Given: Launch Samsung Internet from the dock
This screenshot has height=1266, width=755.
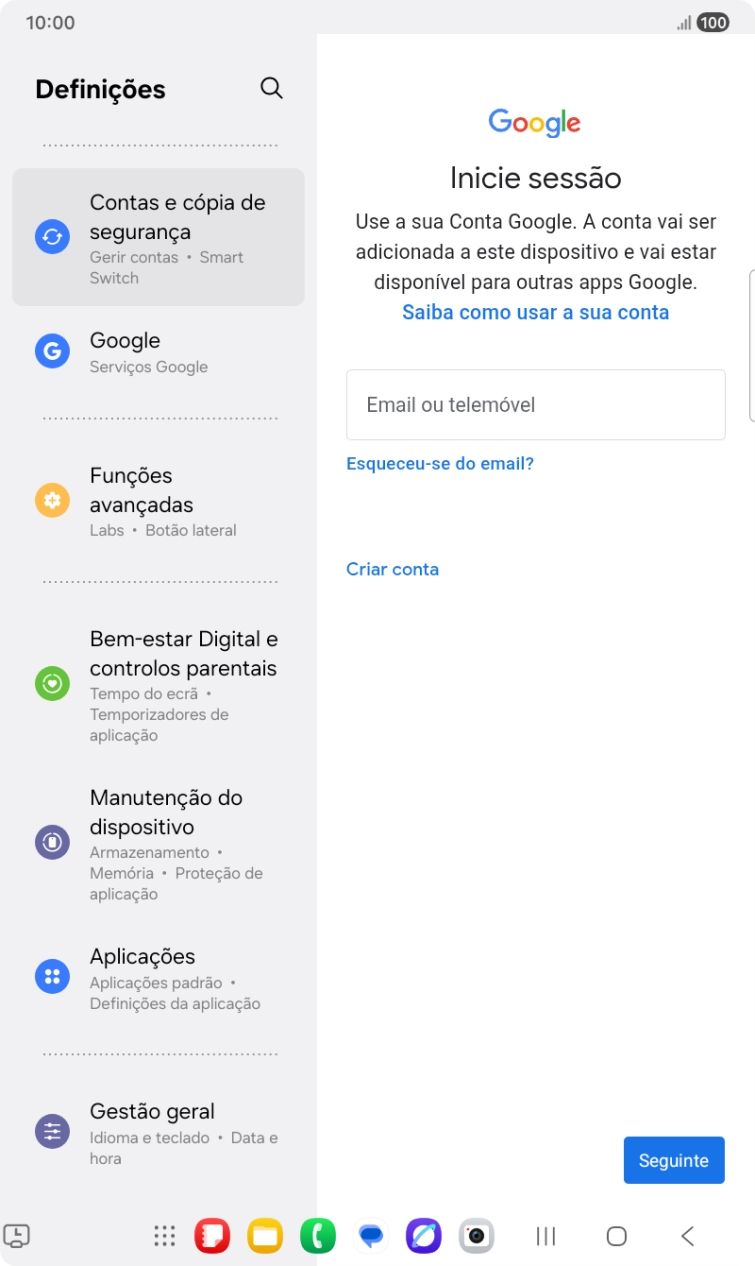Looking at the screenshot, I should [422, 1236].
